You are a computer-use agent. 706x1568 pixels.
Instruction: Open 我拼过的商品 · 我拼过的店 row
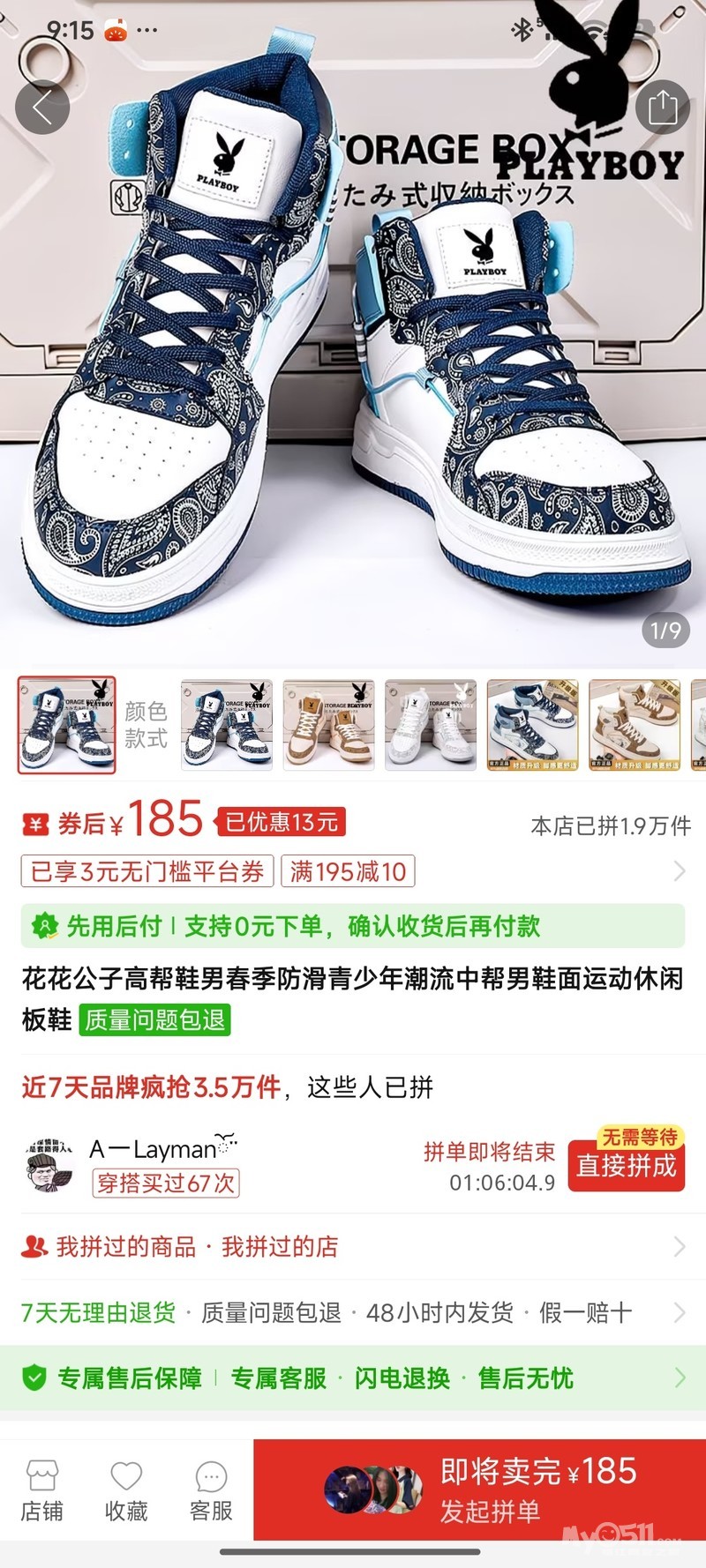pyautogui.click(x=352, y=1246)
